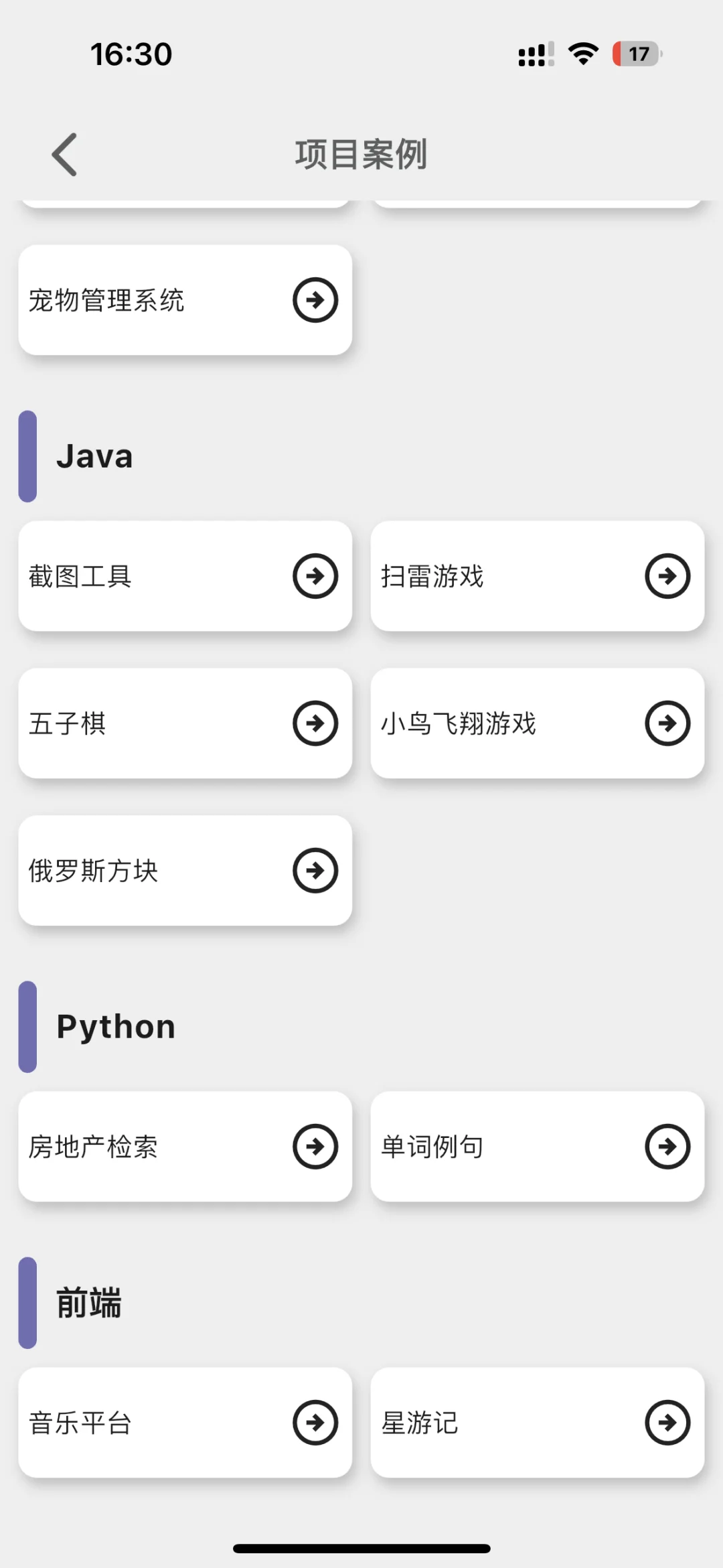
Task: Open the 扫雷游戏 project card
Action: [x=538, y=576]
